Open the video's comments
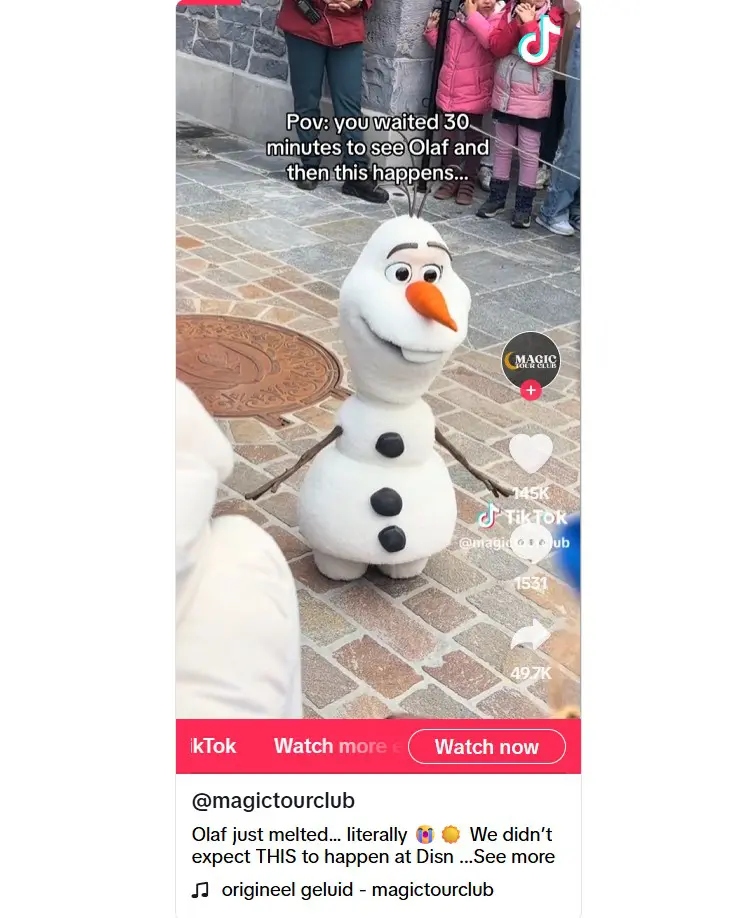 530,547
